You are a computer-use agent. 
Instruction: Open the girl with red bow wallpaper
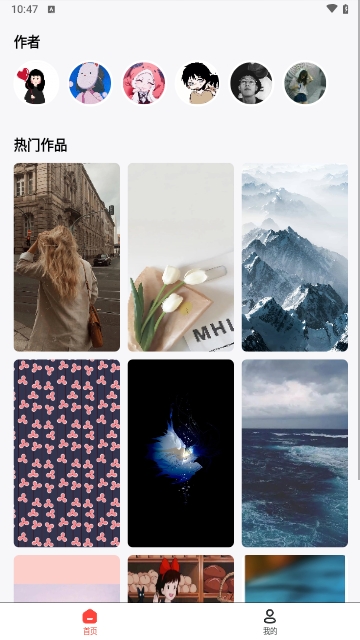pos(181,578)
